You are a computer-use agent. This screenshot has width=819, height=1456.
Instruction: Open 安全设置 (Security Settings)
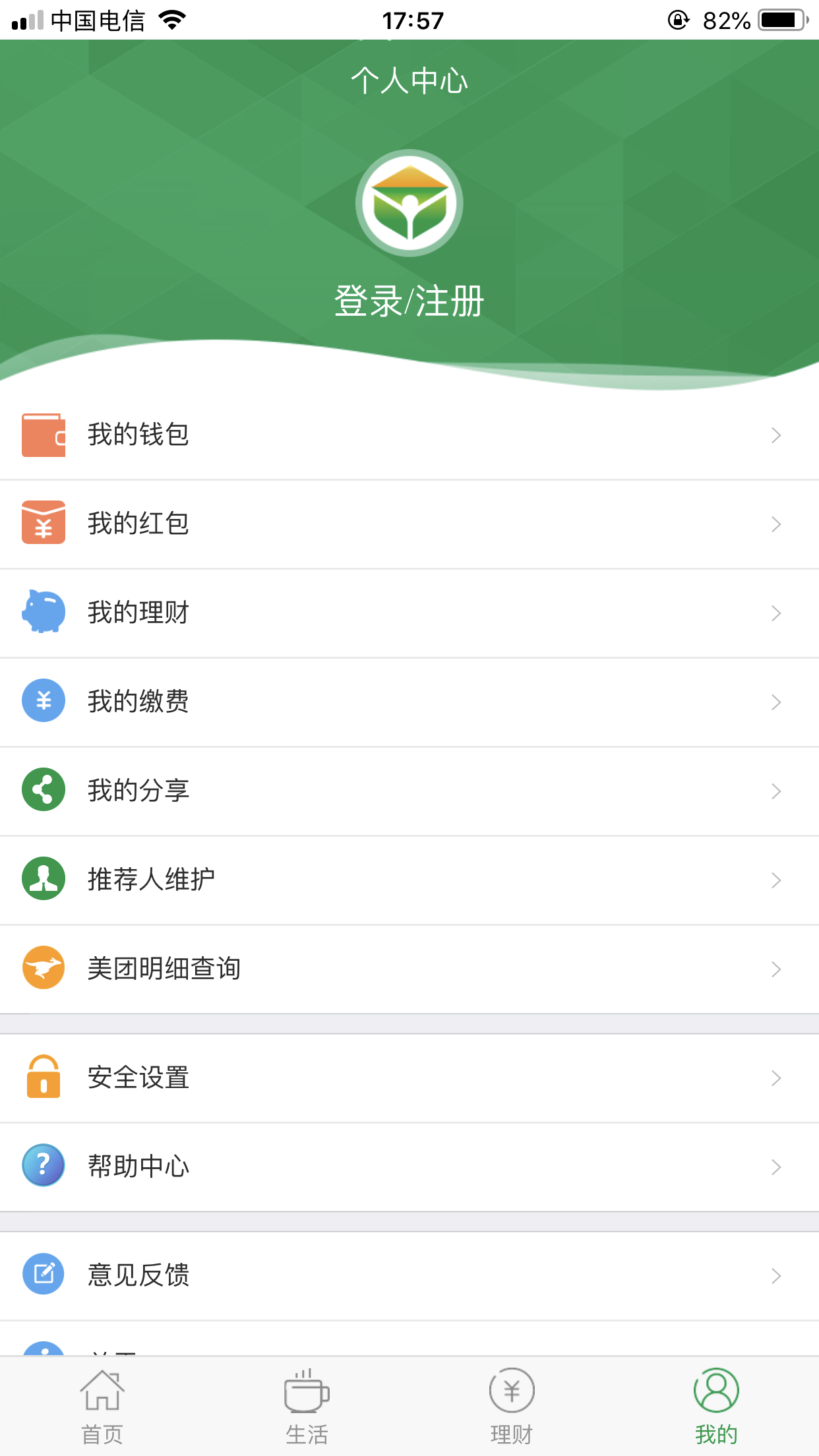[x=409, y=1077]
